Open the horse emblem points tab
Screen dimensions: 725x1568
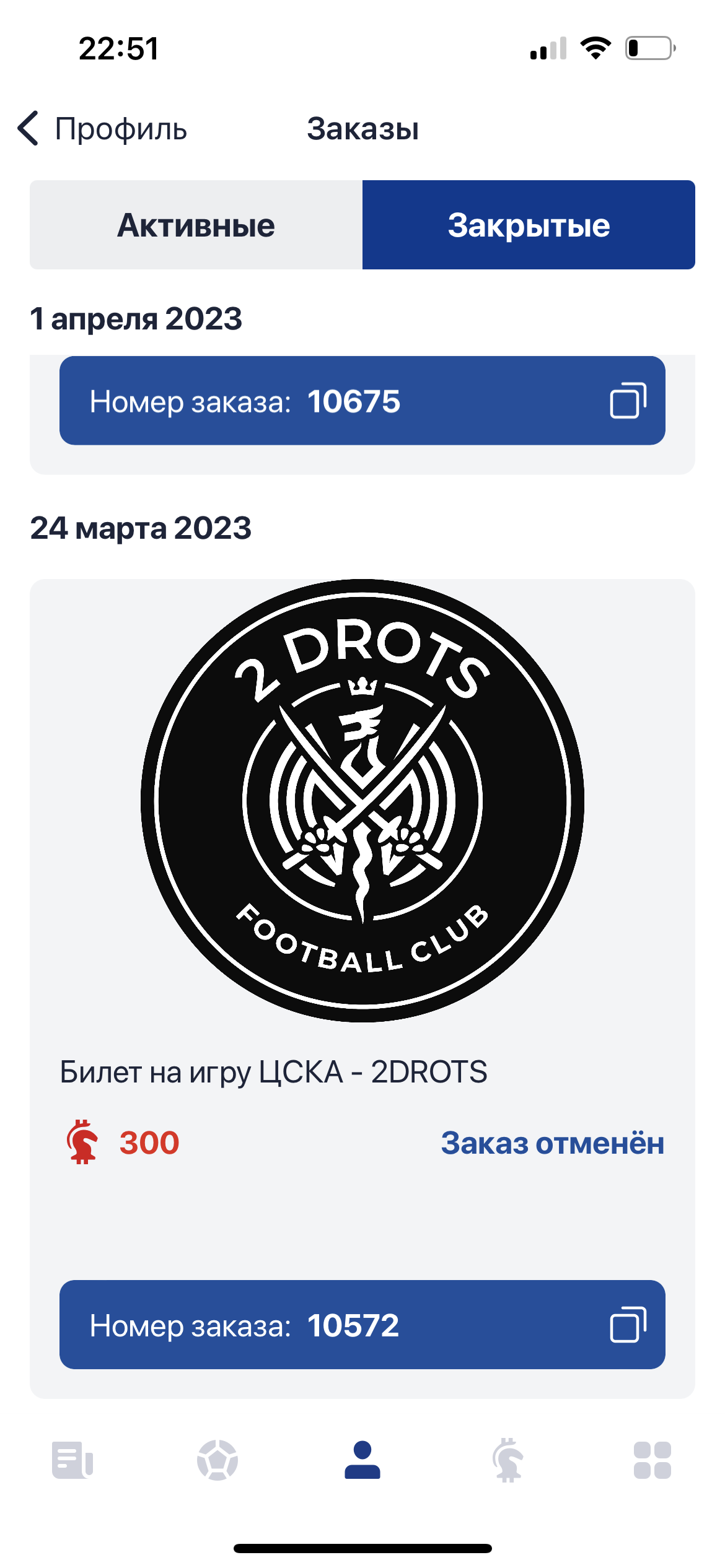(x=507, y=1460)
